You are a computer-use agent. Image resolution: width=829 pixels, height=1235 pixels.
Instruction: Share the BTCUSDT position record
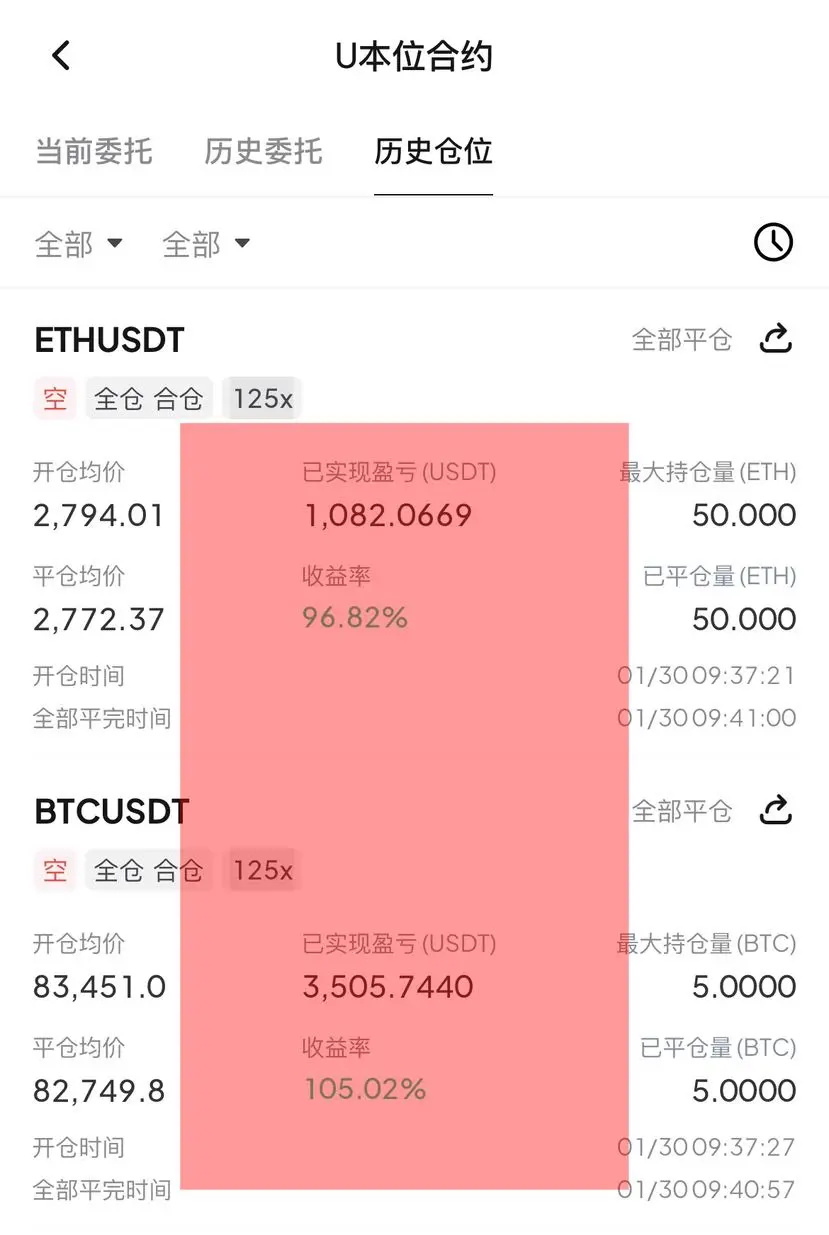[776, 811]
